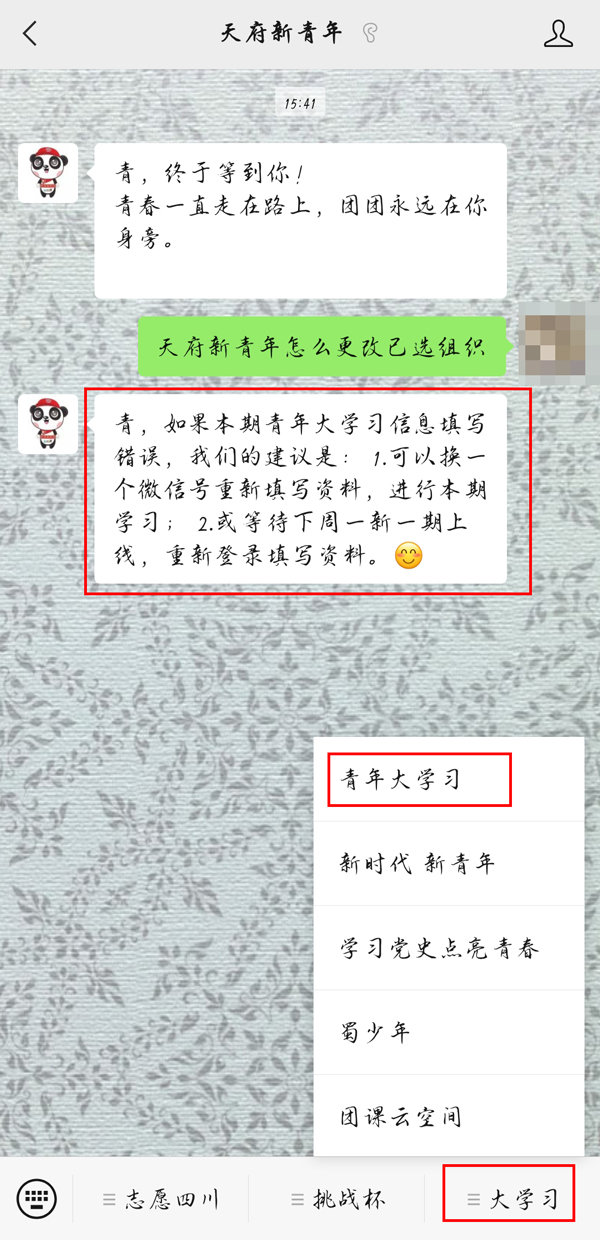600x1240 pixels.
Task: Switch to keyboard input mode
Action: pos(37,1197)
